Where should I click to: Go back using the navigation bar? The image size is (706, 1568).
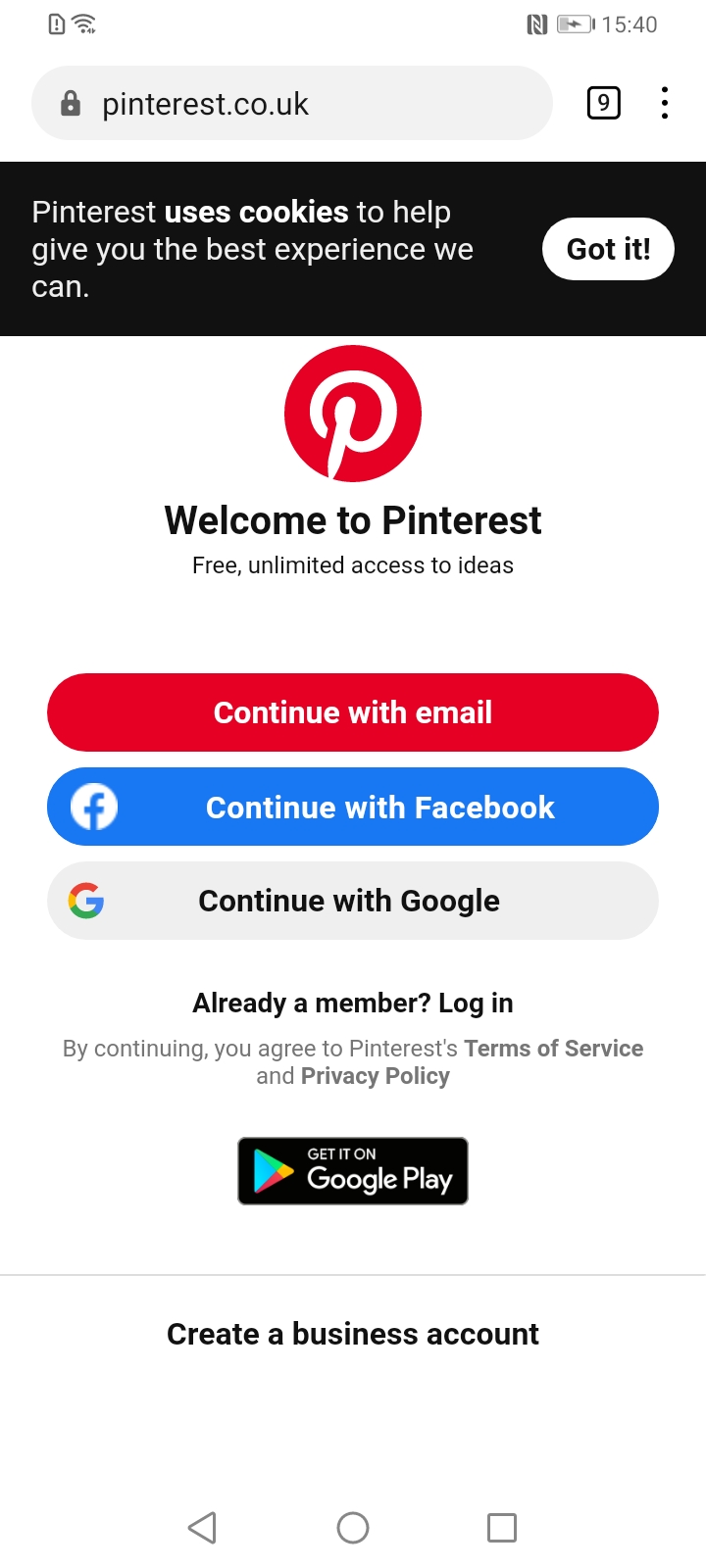pyautogui.click(x=202, y=1527)
